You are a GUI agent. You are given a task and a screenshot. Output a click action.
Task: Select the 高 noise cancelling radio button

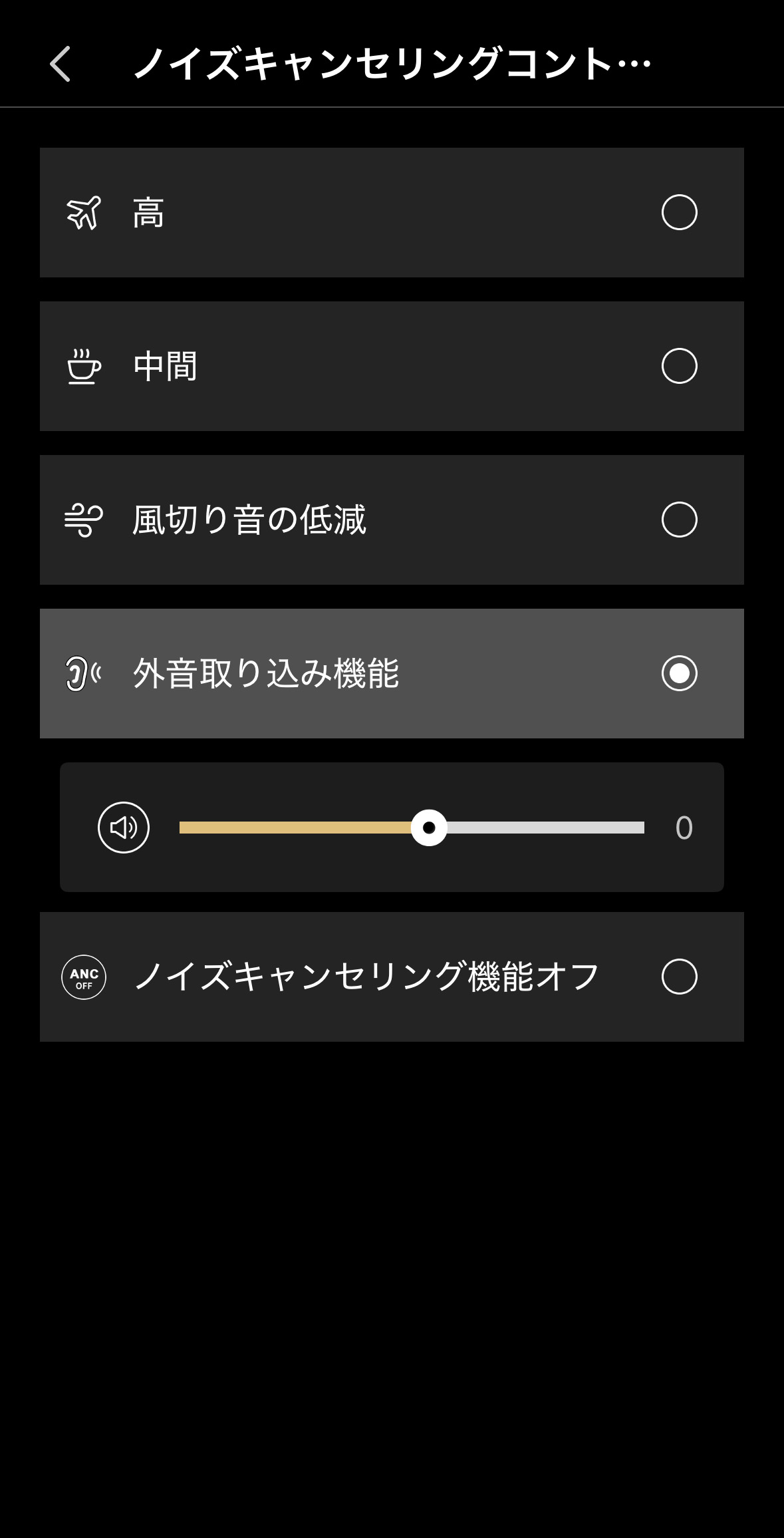coord(680,212)
